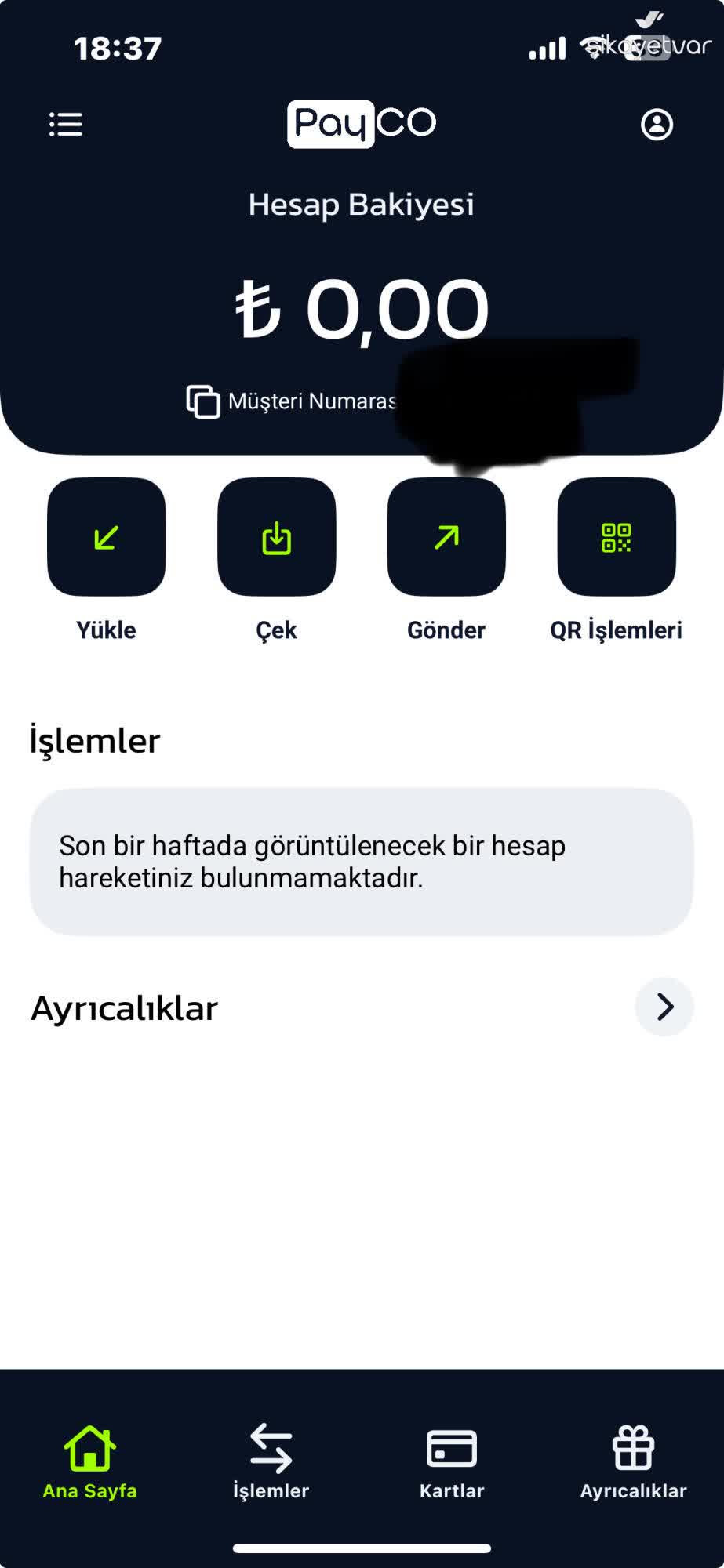Open the profile account icon

click(x=656, y=125)
